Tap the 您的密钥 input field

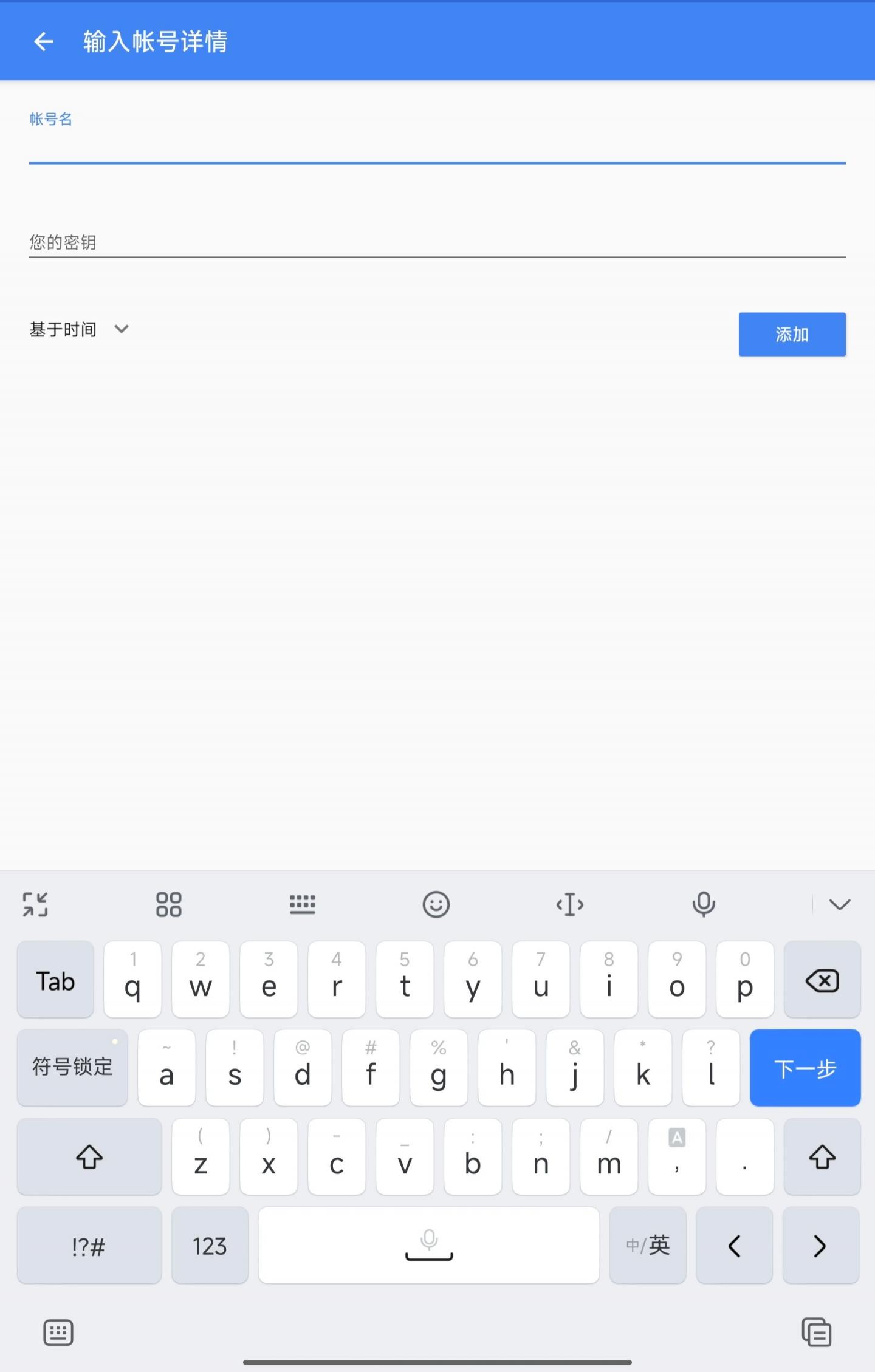(436, 242)
